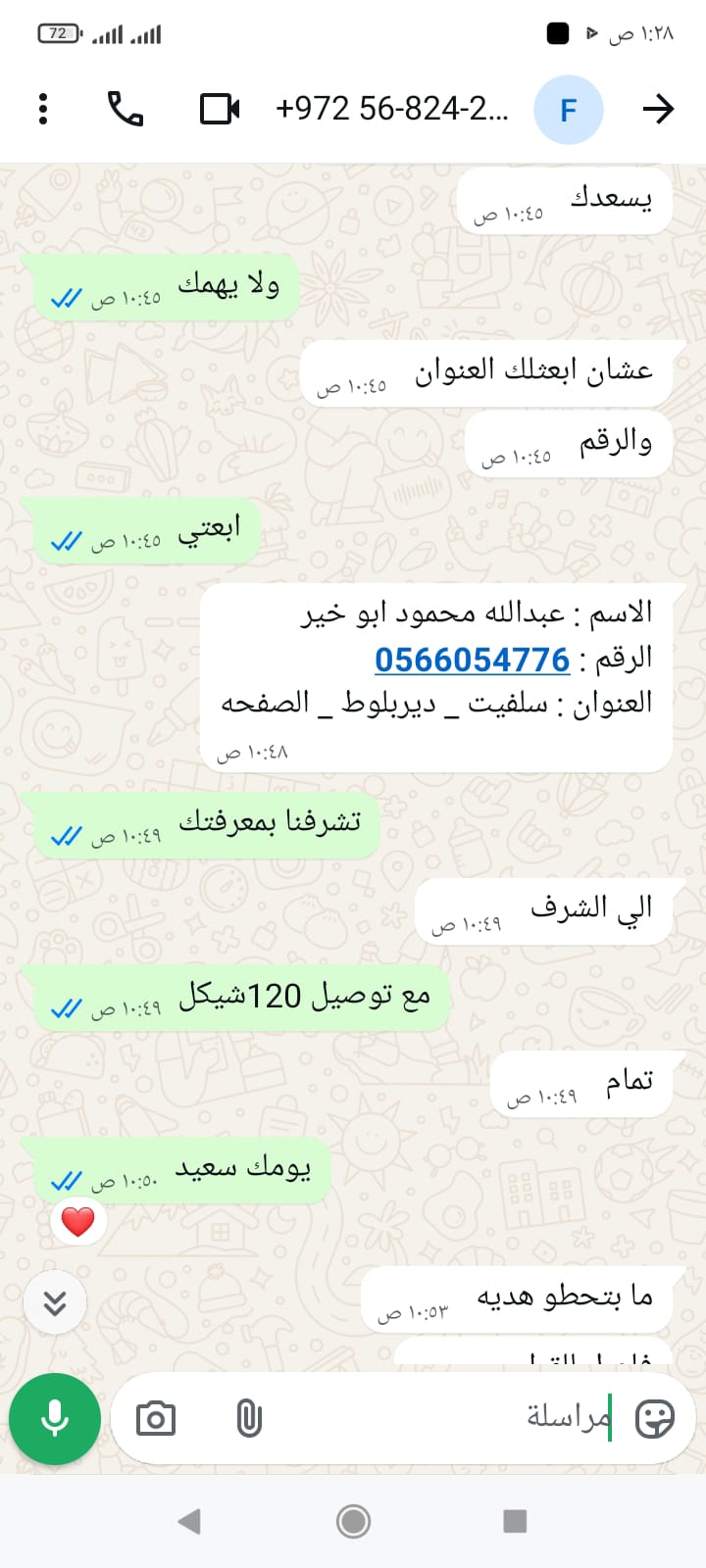
Task: Open recent apps via square button
Action: [x=515, y=1521]
